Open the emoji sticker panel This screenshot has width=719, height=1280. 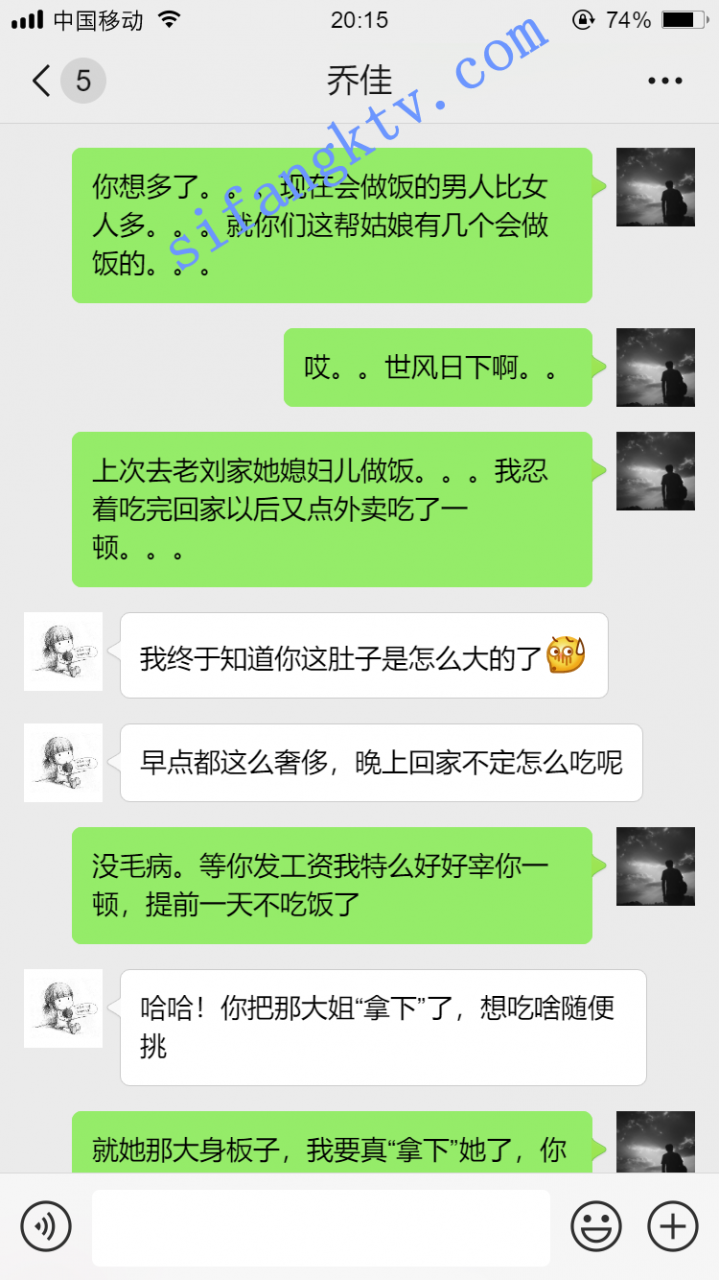point(596,1226)
